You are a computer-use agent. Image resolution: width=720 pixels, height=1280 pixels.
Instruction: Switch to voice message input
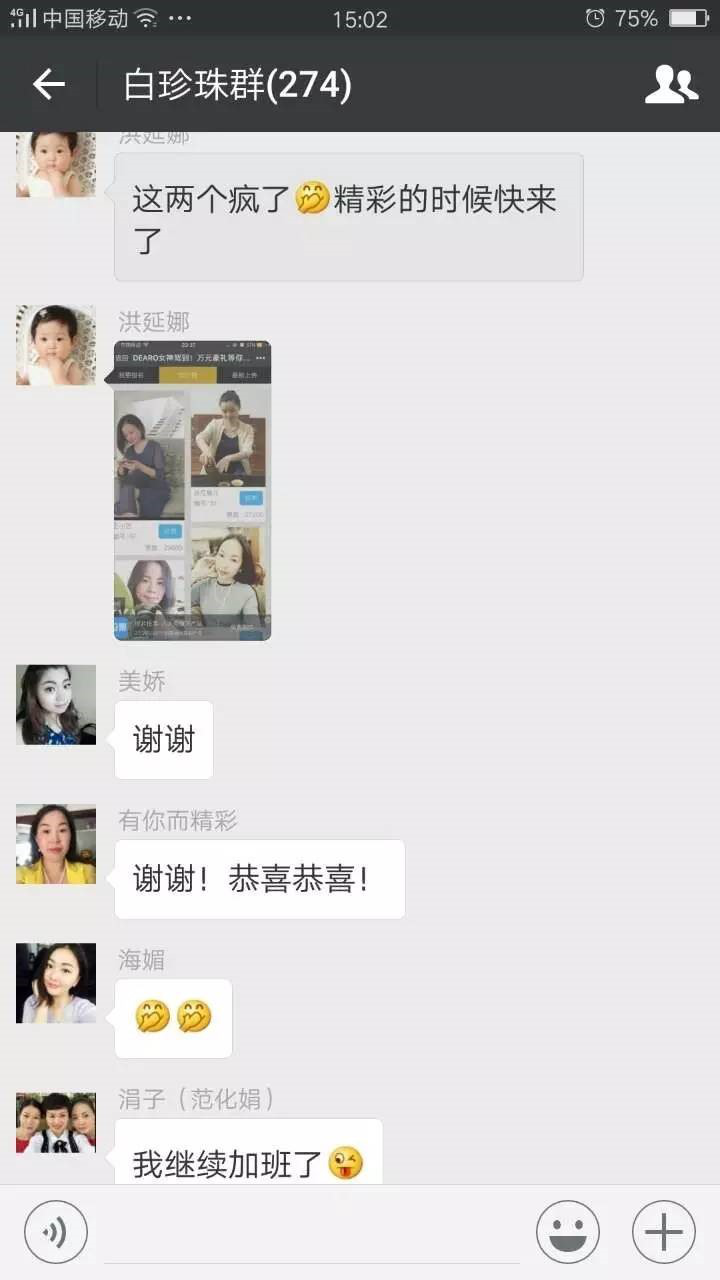tap(56, 1232)
